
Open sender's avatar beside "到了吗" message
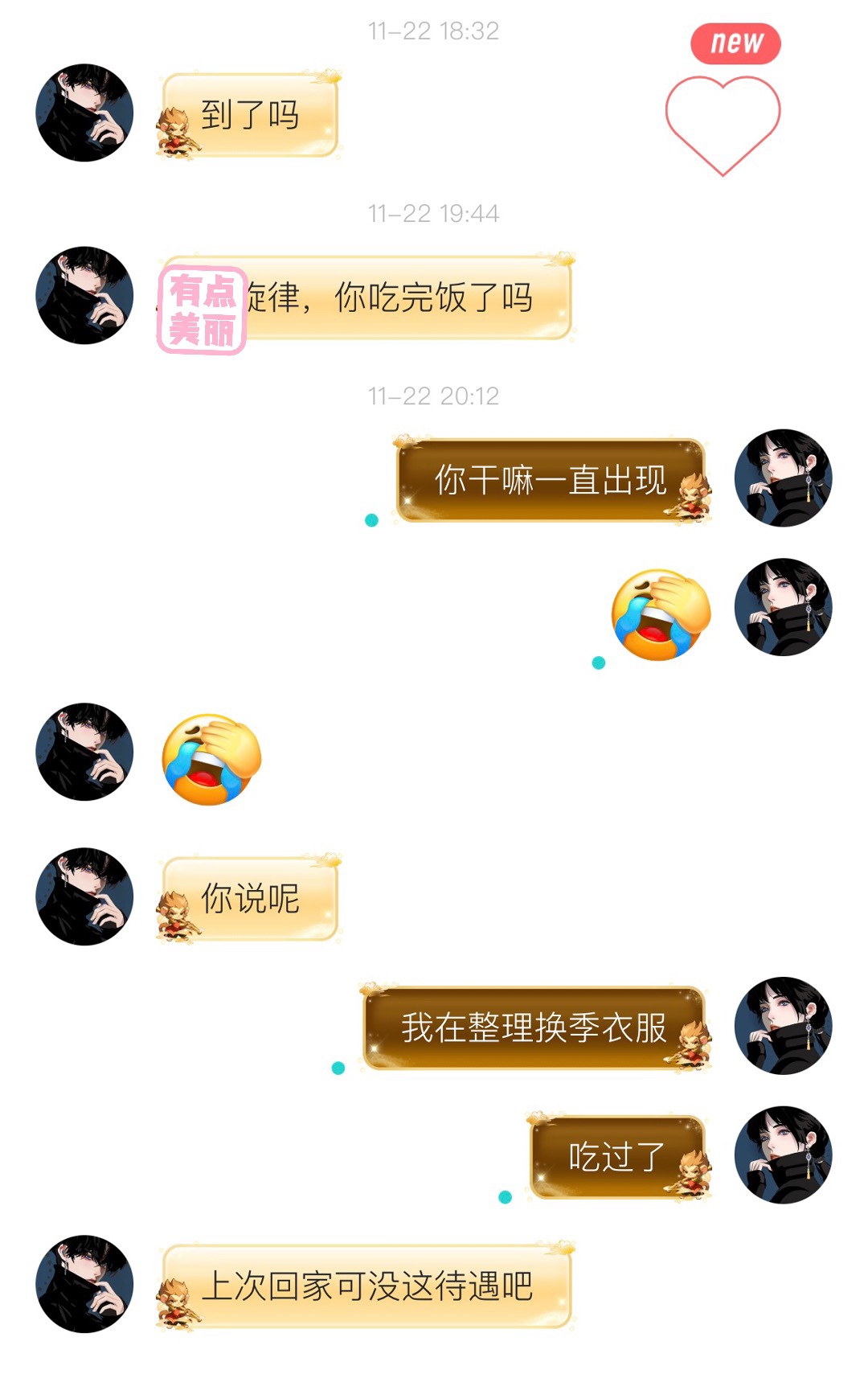[84, 113]
